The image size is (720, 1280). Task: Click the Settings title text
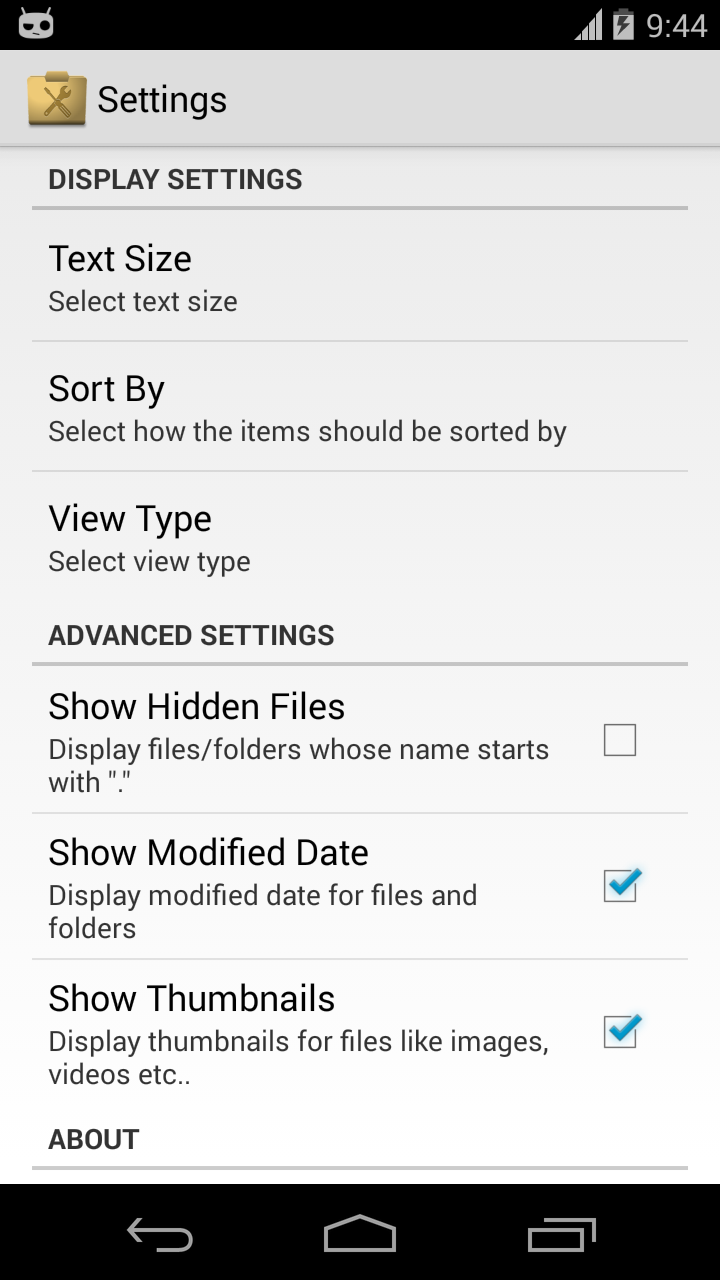(161, 97)
